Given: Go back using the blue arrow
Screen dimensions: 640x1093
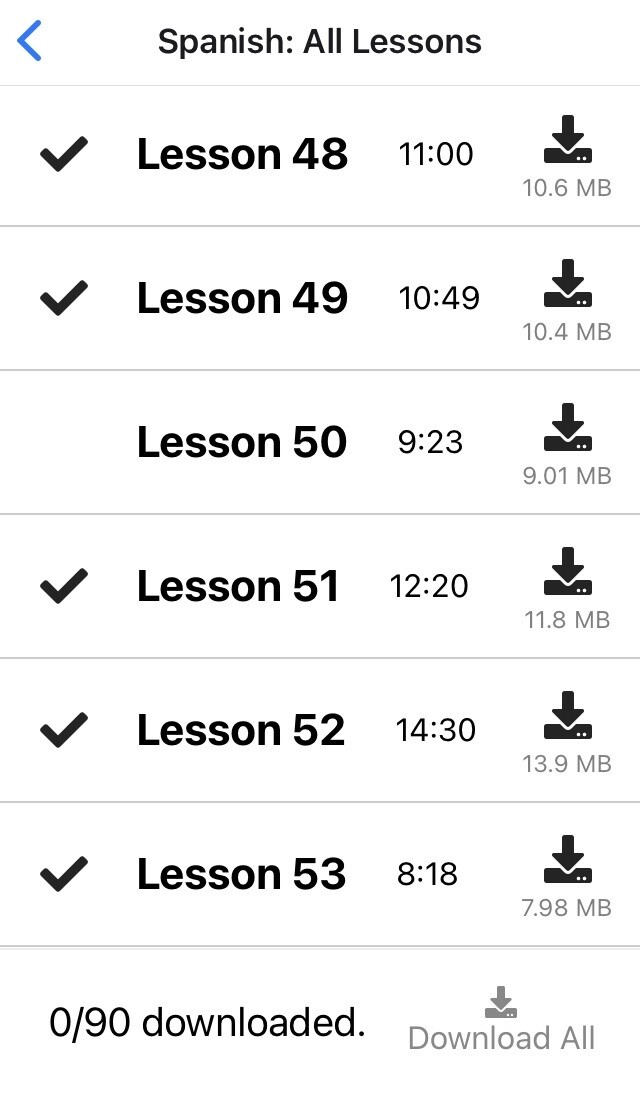Looking at the screenshot, I should pyautogui.click(x=29, y=41).
